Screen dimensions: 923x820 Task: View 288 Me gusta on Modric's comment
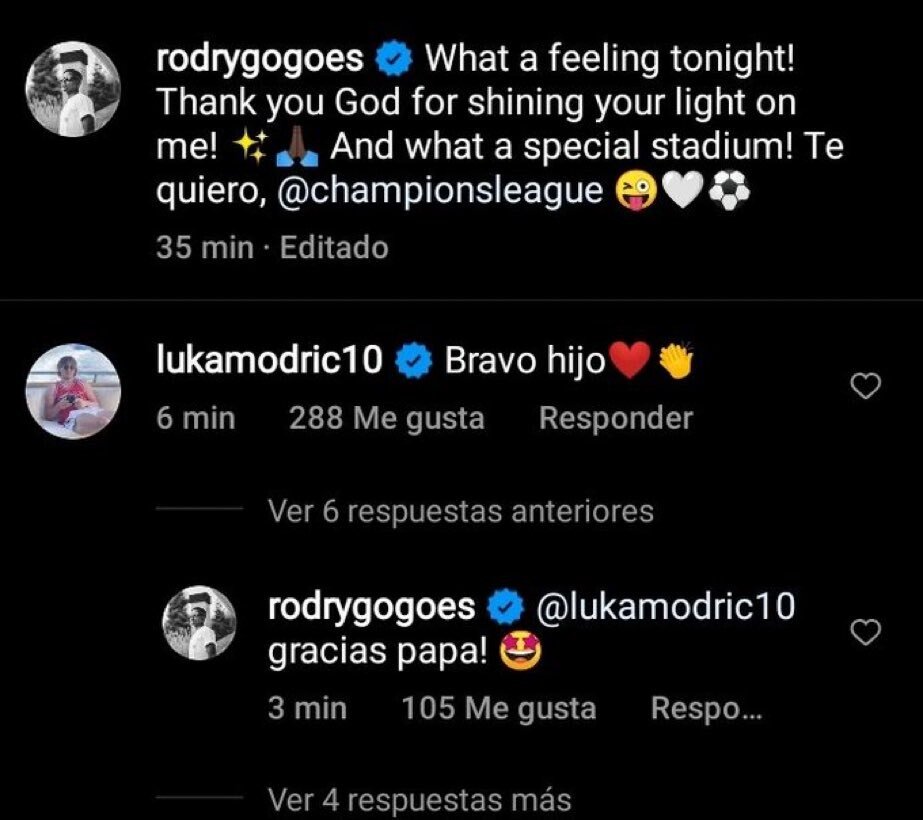(x=386, y=418)
